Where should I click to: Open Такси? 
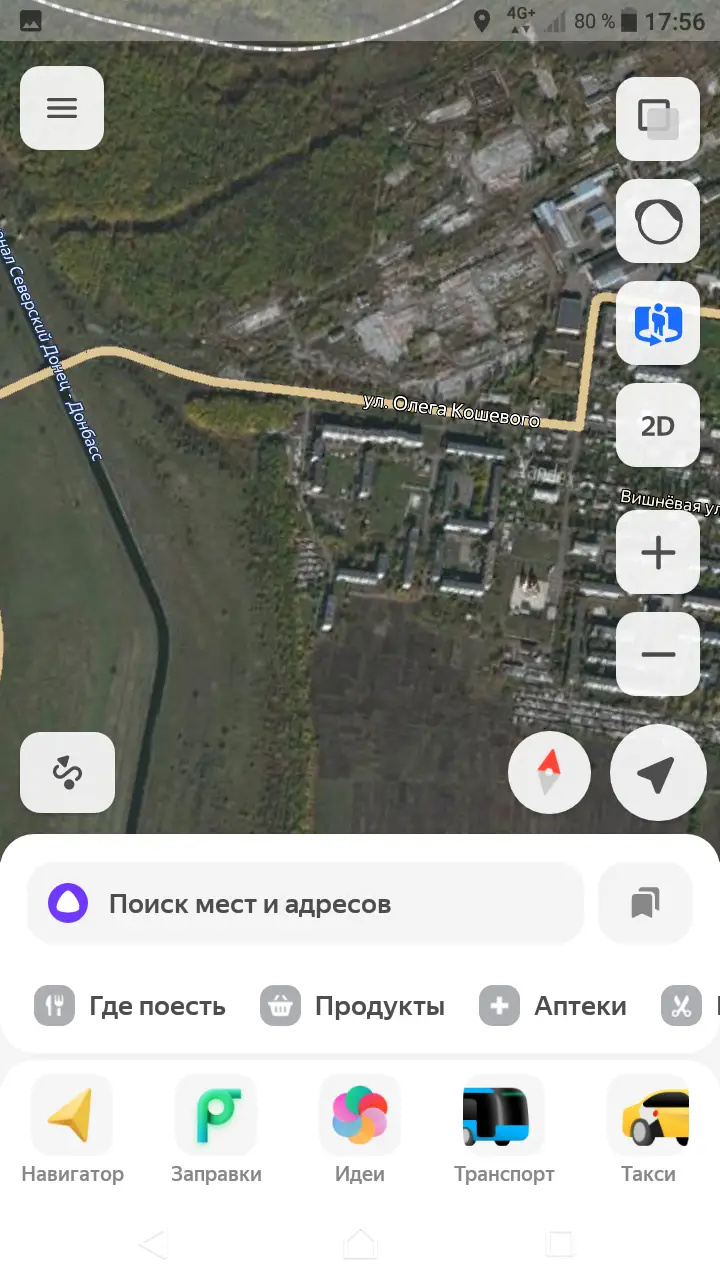648,1130
